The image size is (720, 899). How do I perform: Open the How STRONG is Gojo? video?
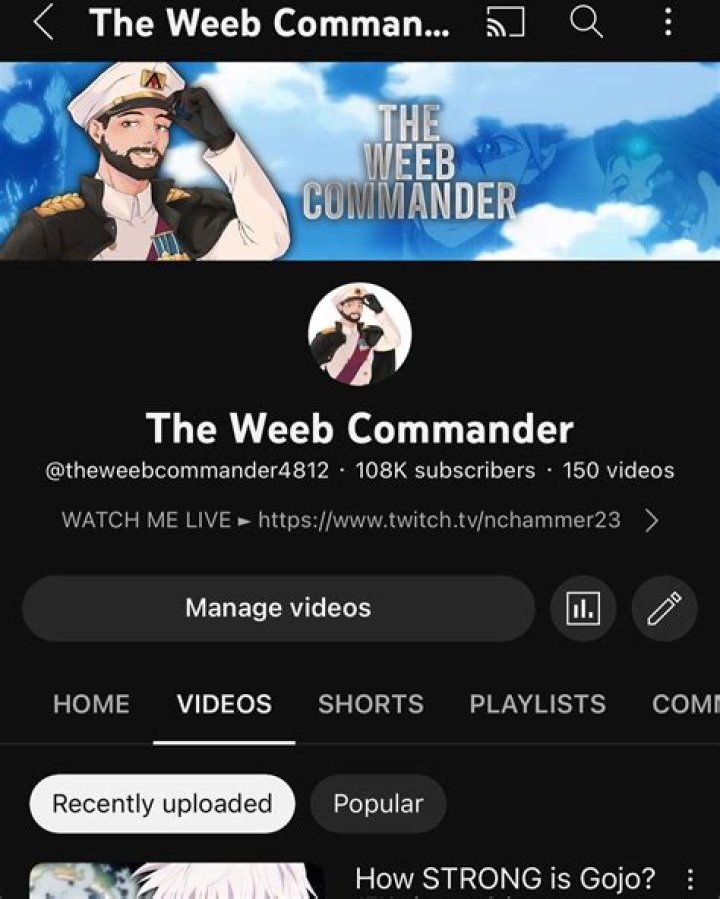[505, 880]
